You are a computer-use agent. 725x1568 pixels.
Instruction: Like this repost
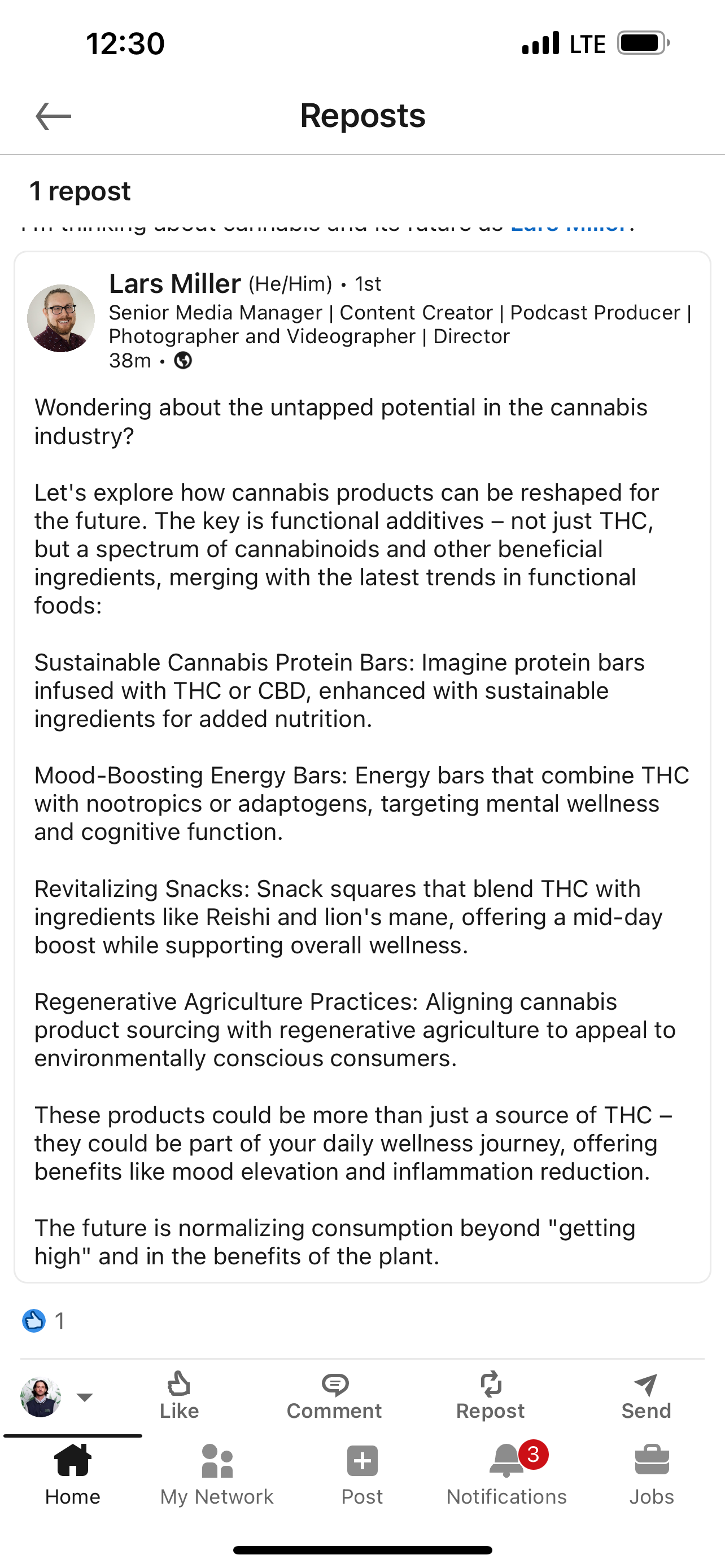(179, 1396)
